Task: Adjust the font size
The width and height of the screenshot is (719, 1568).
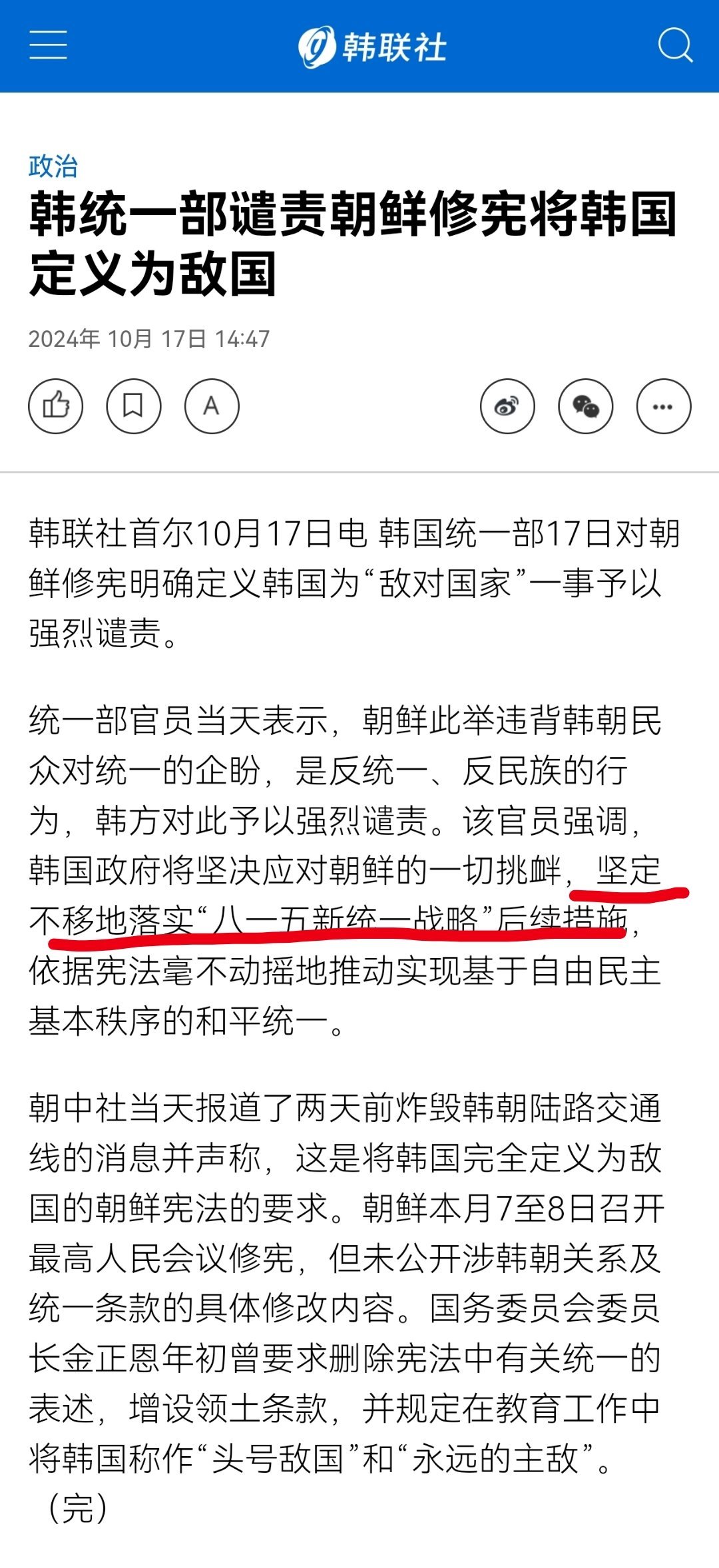Action: pos(212,406)
